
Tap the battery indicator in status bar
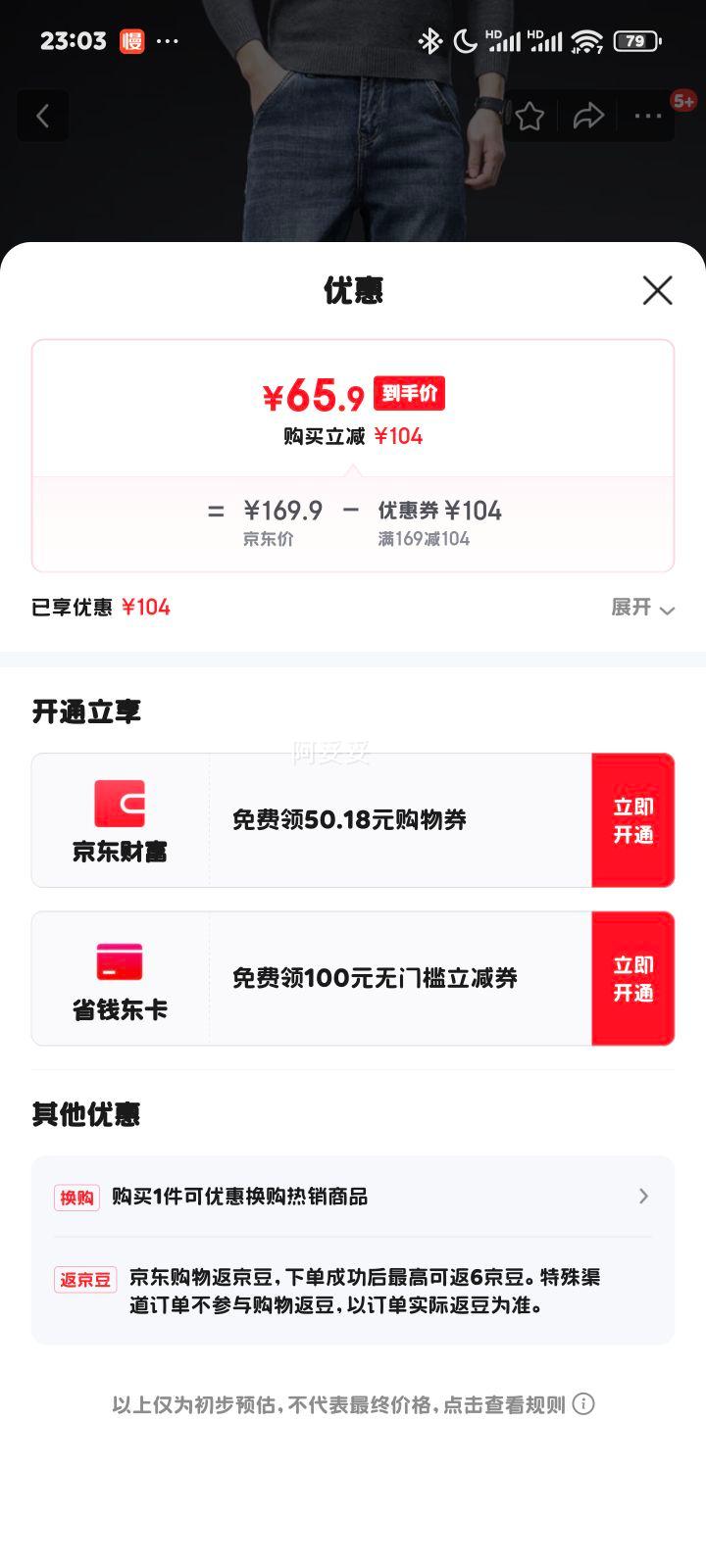pyautogui.click(x=634, y=41)
